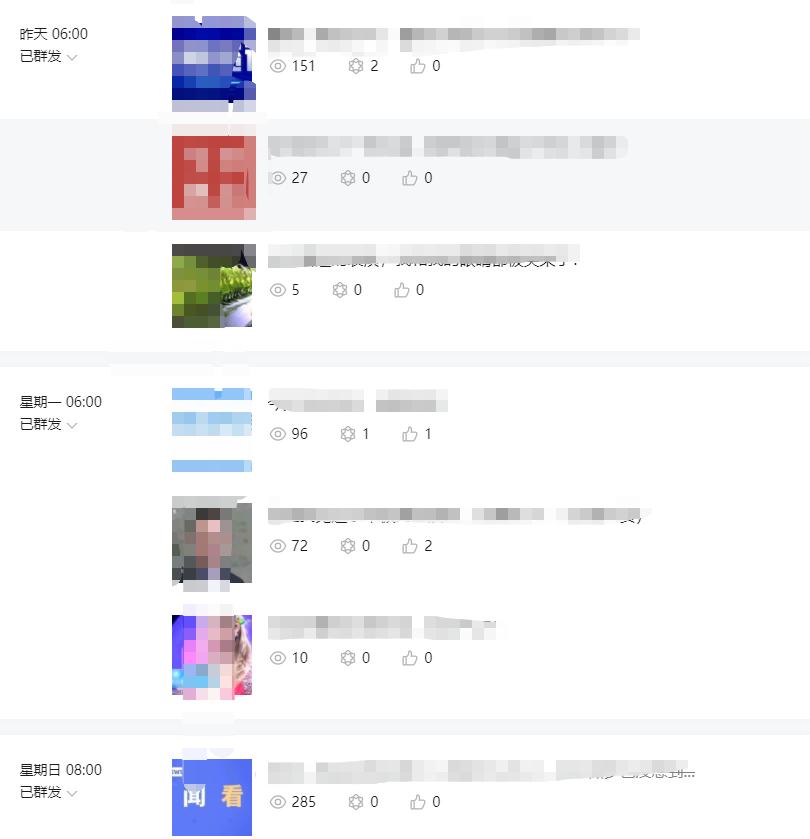810x839 pixels.
Task: Open the article with 285 views
Action: click(480, 772)
